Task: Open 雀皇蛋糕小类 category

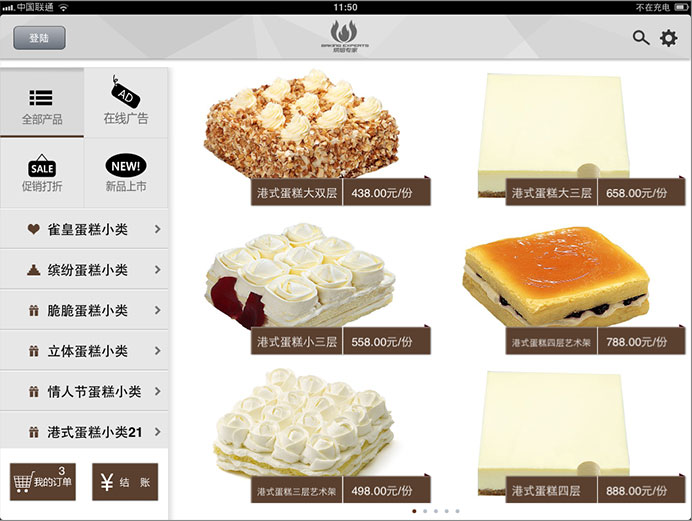Action: pos(84,230)
